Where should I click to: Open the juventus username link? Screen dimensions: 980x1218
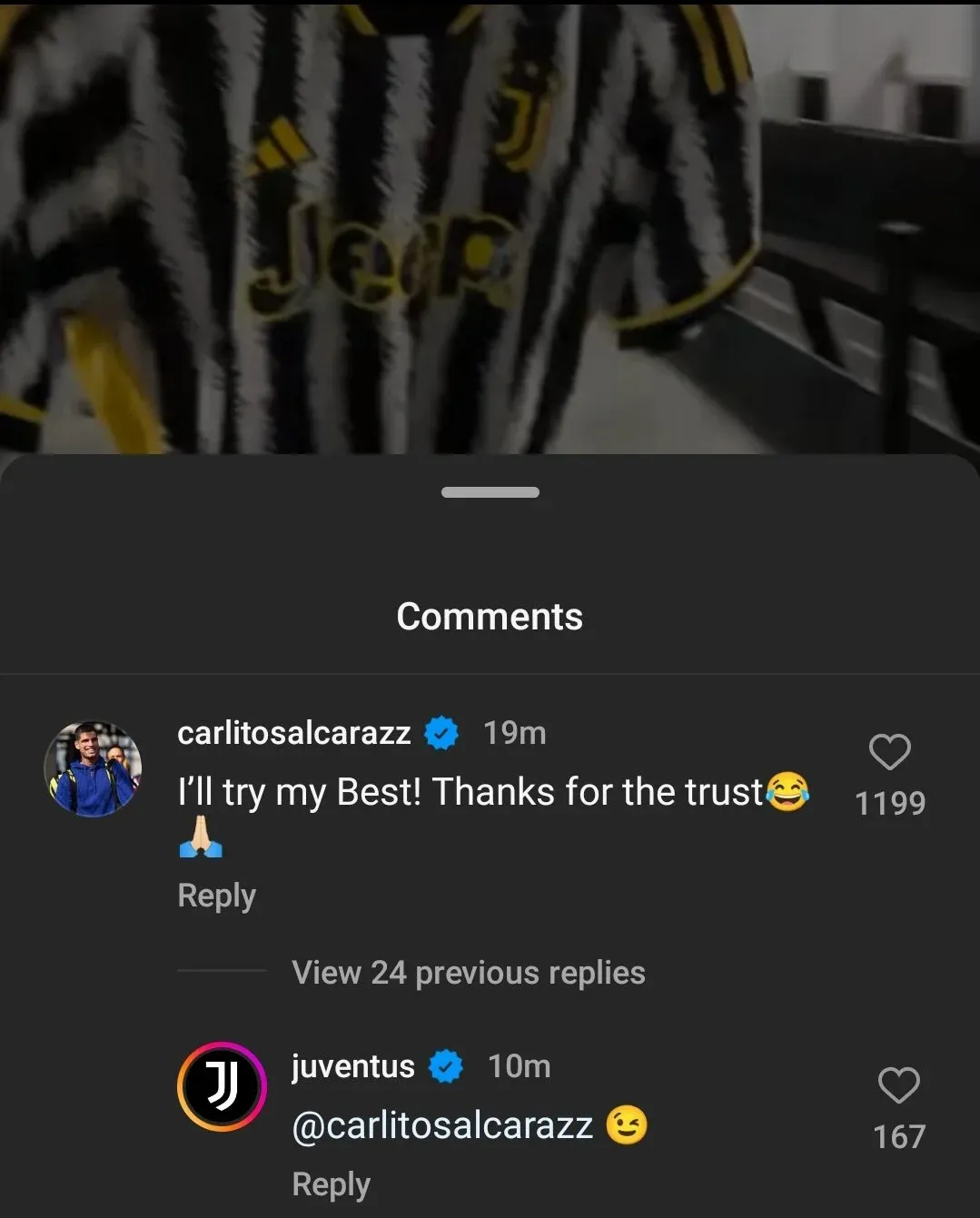[352, 1065]
